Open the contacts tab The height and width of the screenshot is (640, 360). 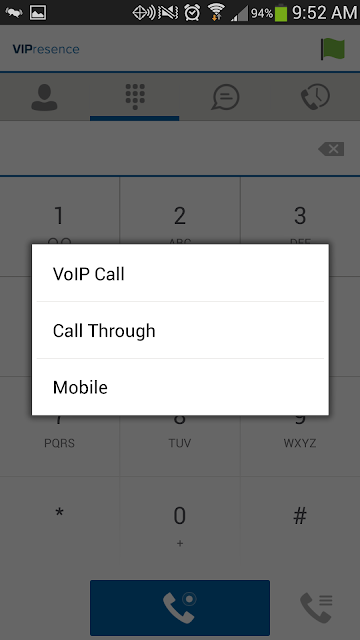(x=44, y=97)
